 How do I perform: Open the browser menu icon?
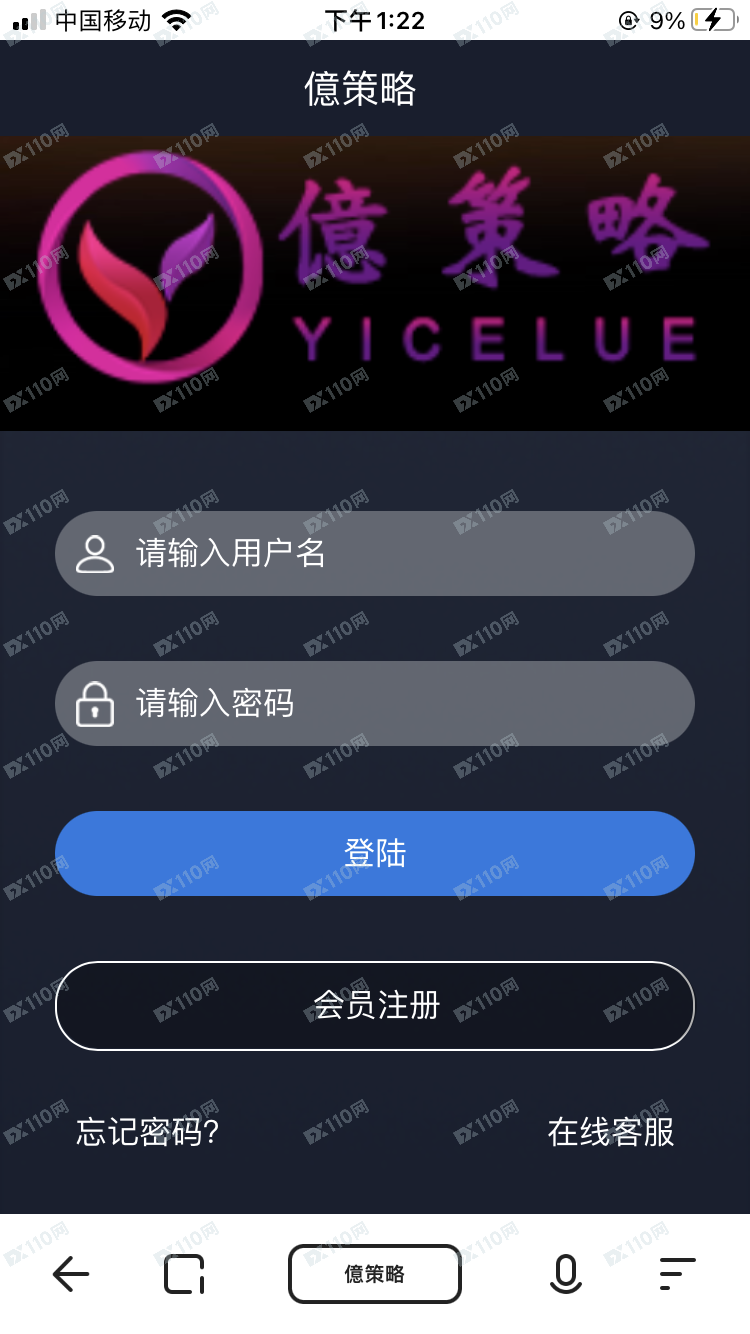point(677,1274)
